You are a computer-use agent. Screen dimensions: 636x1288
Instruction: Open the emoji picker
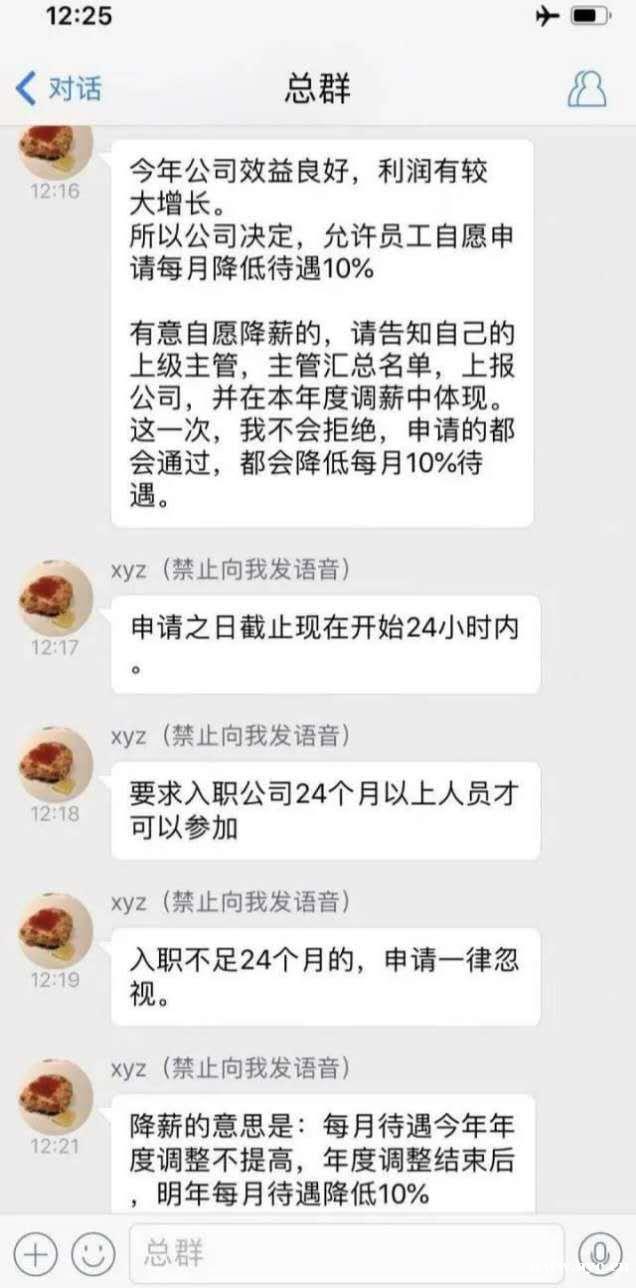point(92,1252)
